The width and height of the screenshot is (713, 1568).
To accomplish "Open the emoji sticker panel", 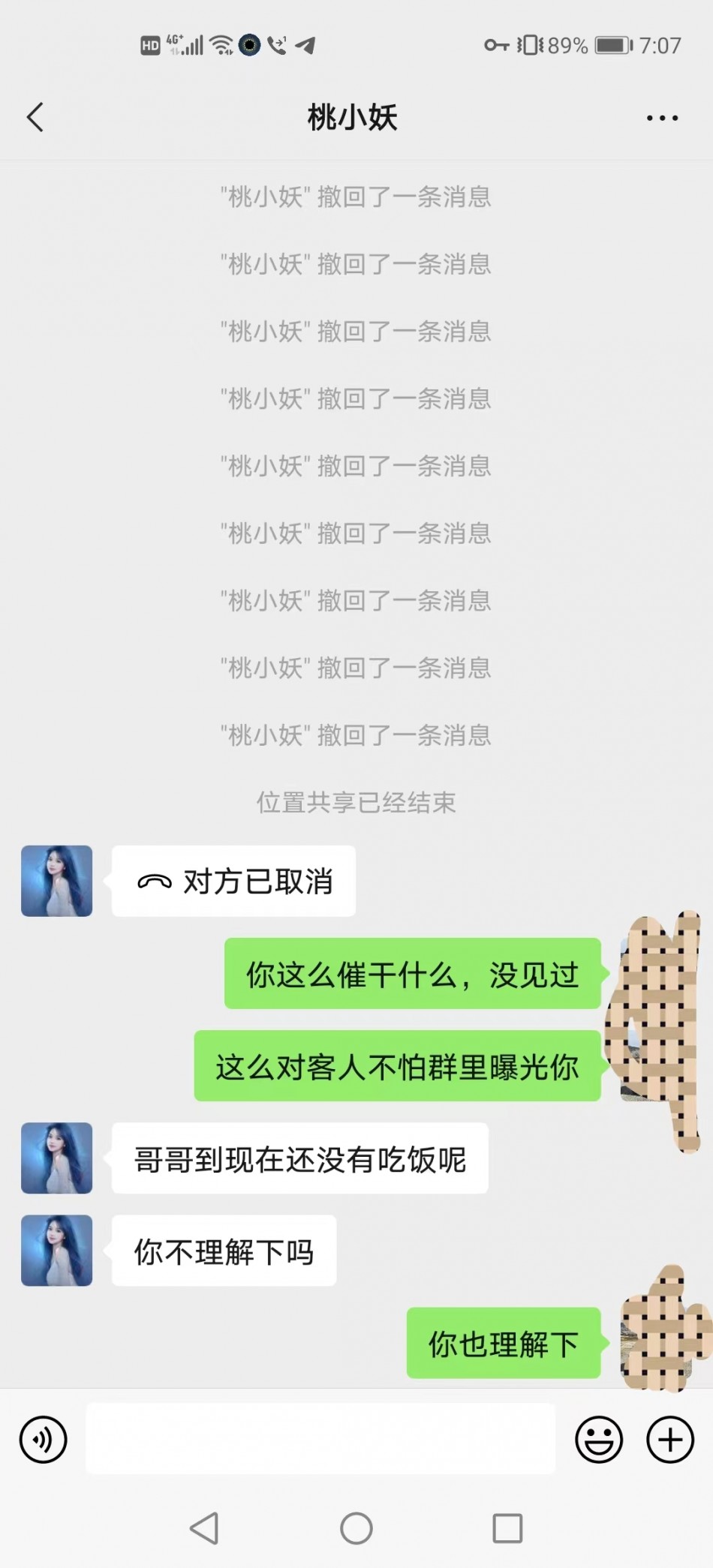I will (x=599, y=1440).
